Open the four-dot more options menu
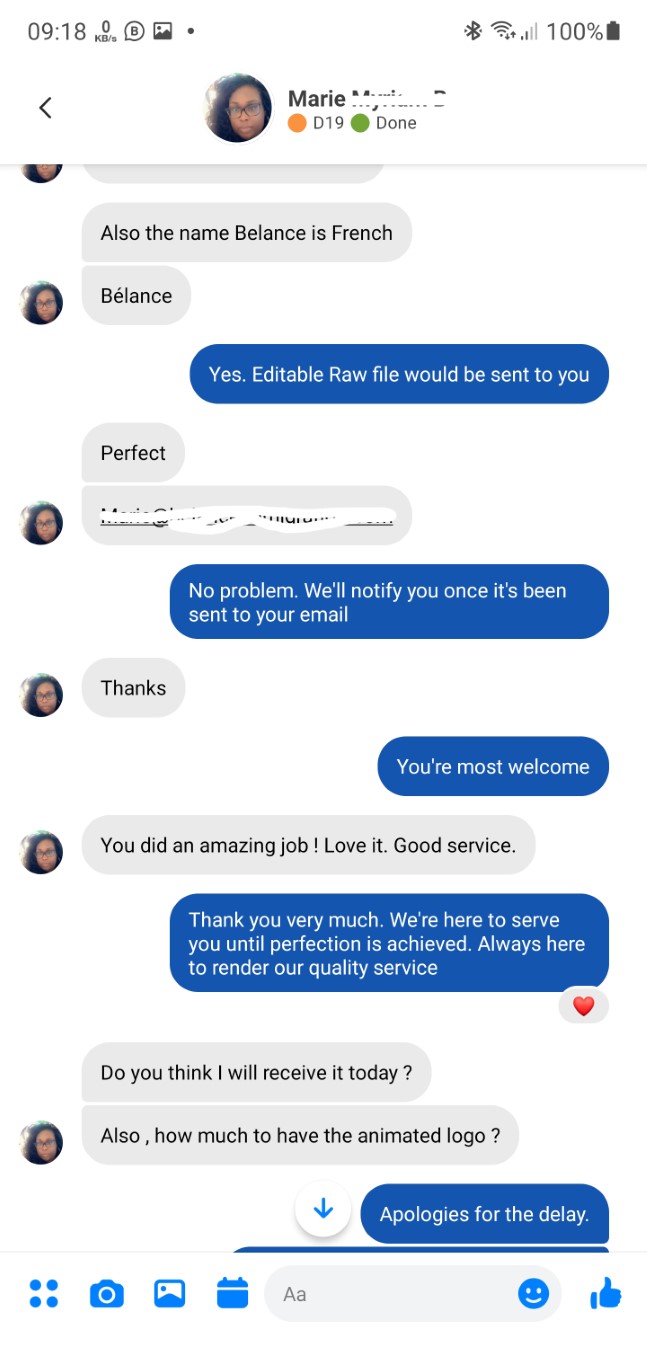The width and height of the screenshot is (647, 1366). pos(44,1293)
